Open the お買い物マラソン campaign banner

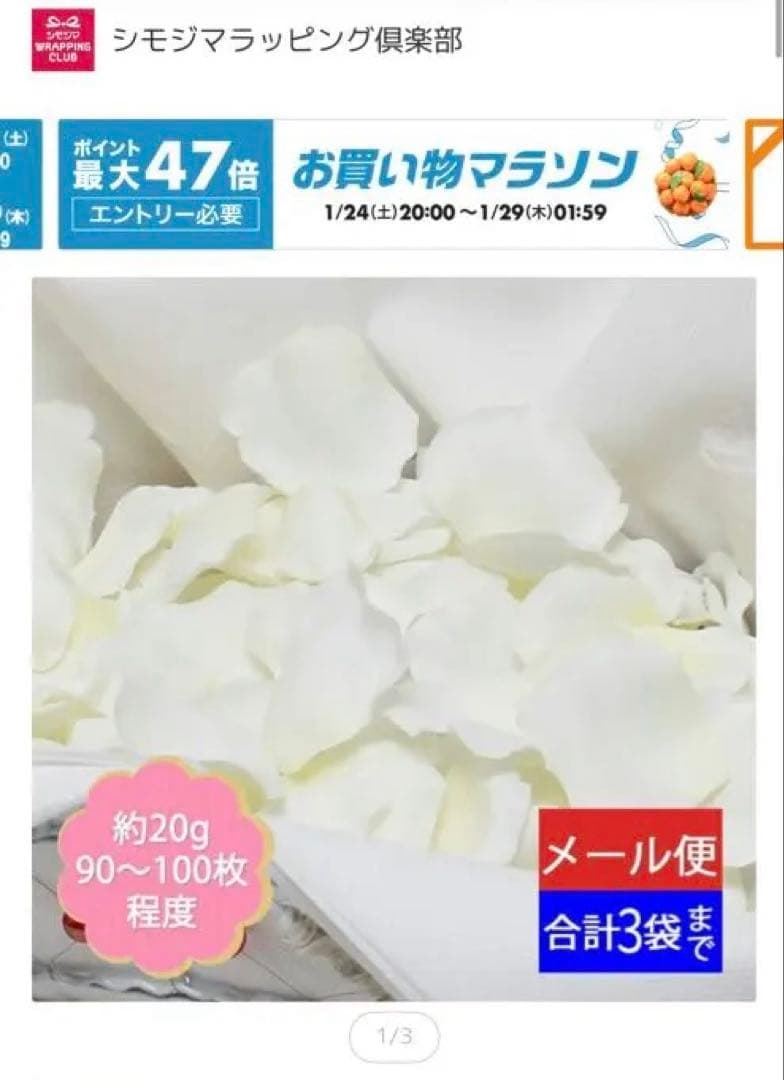[393, 184]
